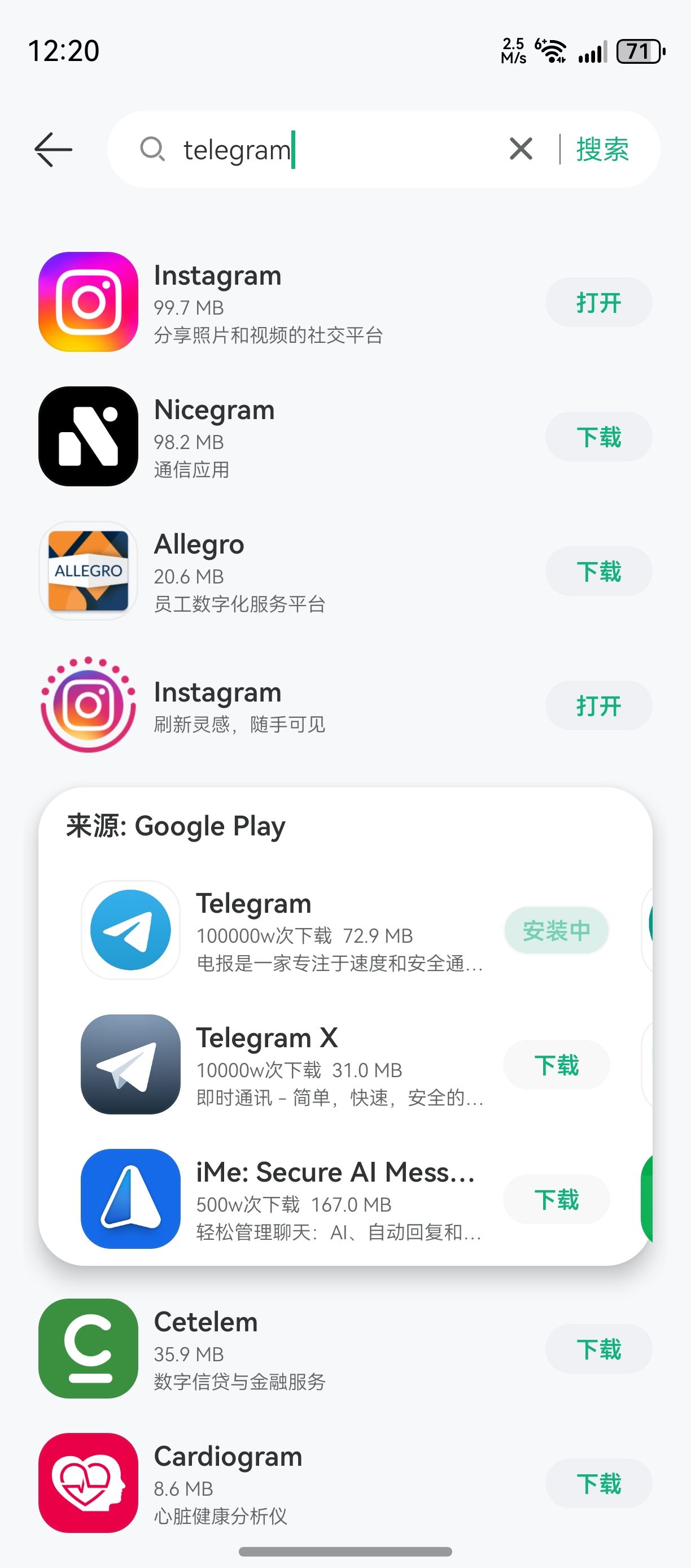Tap the 搜索 search button
The height and width of the screenshot is (1568, 691).
pyautogui.click(x=602, y=149)
